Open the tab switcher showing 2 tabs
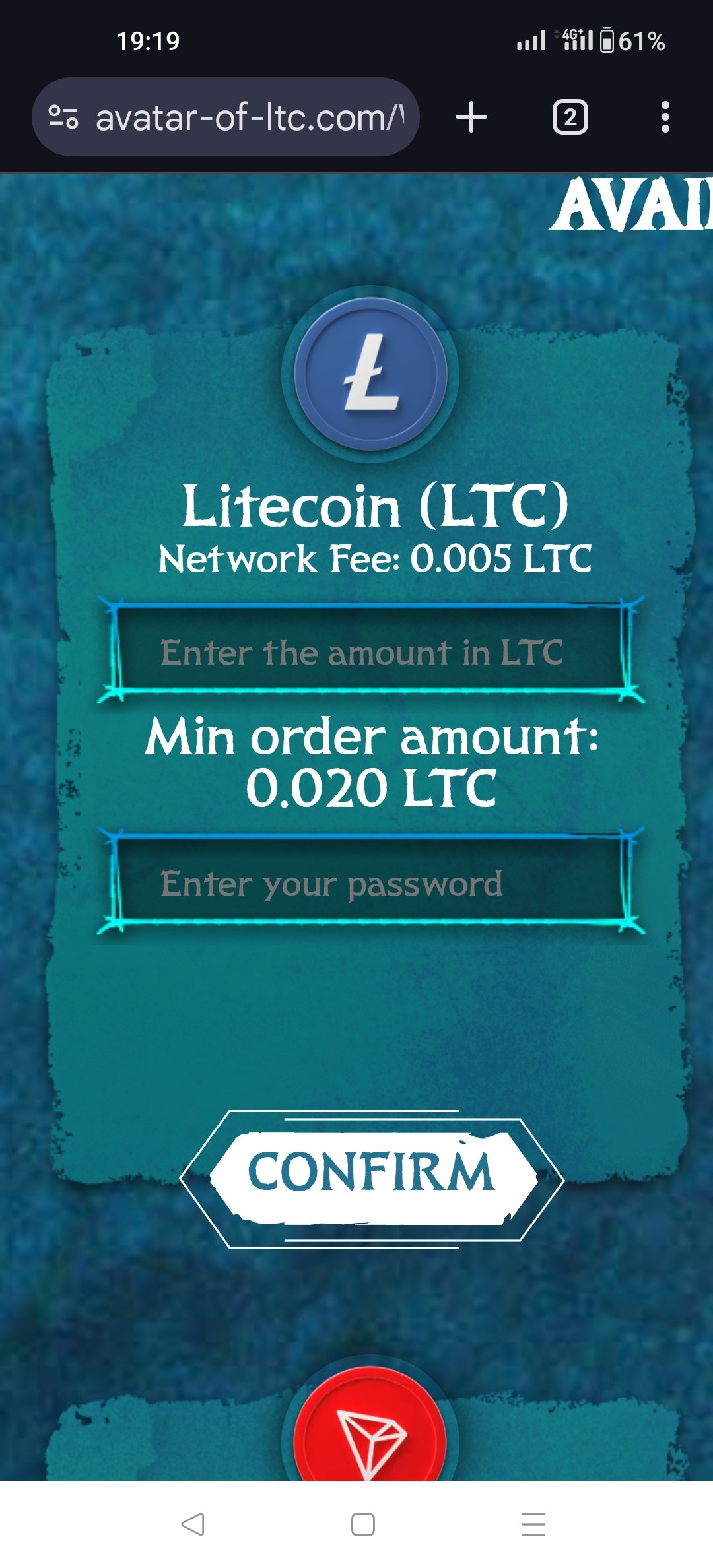The height and width of the screenshot is (1568, 713). click(x=570, y=117)
